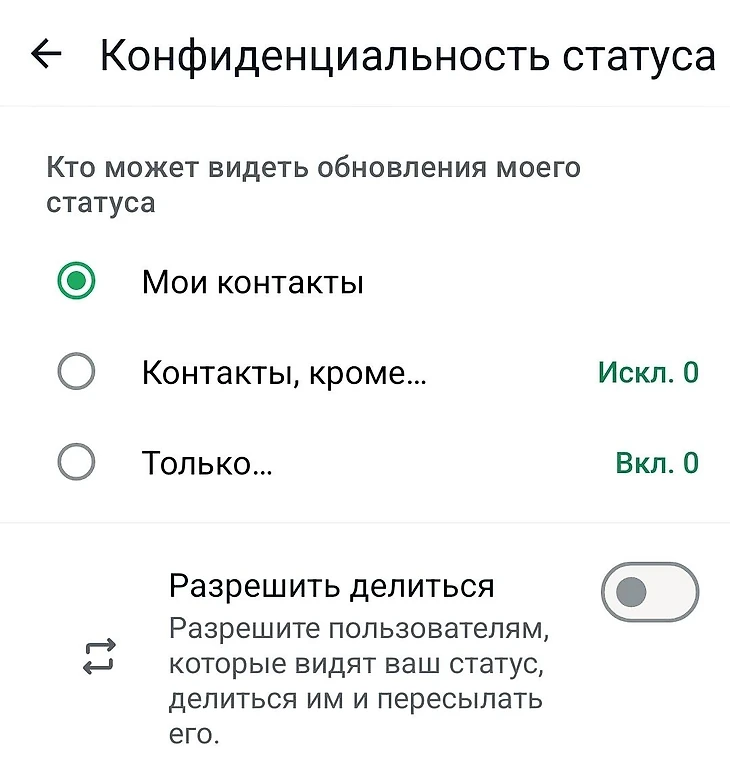Go back from status privacy screen
The width and height of the screenshot is (730, 757).
pos(46,55)
